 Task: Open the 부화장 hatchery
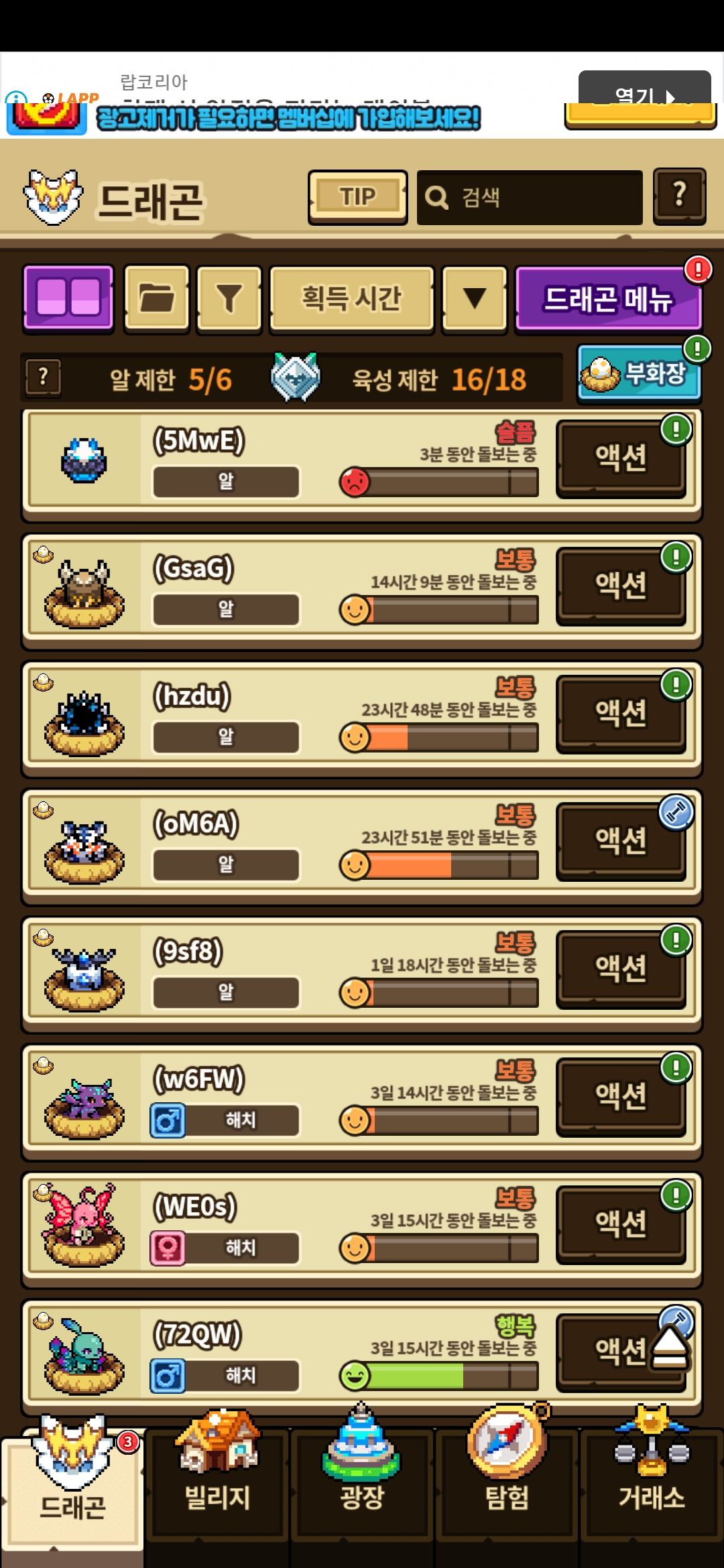[638, 373]
